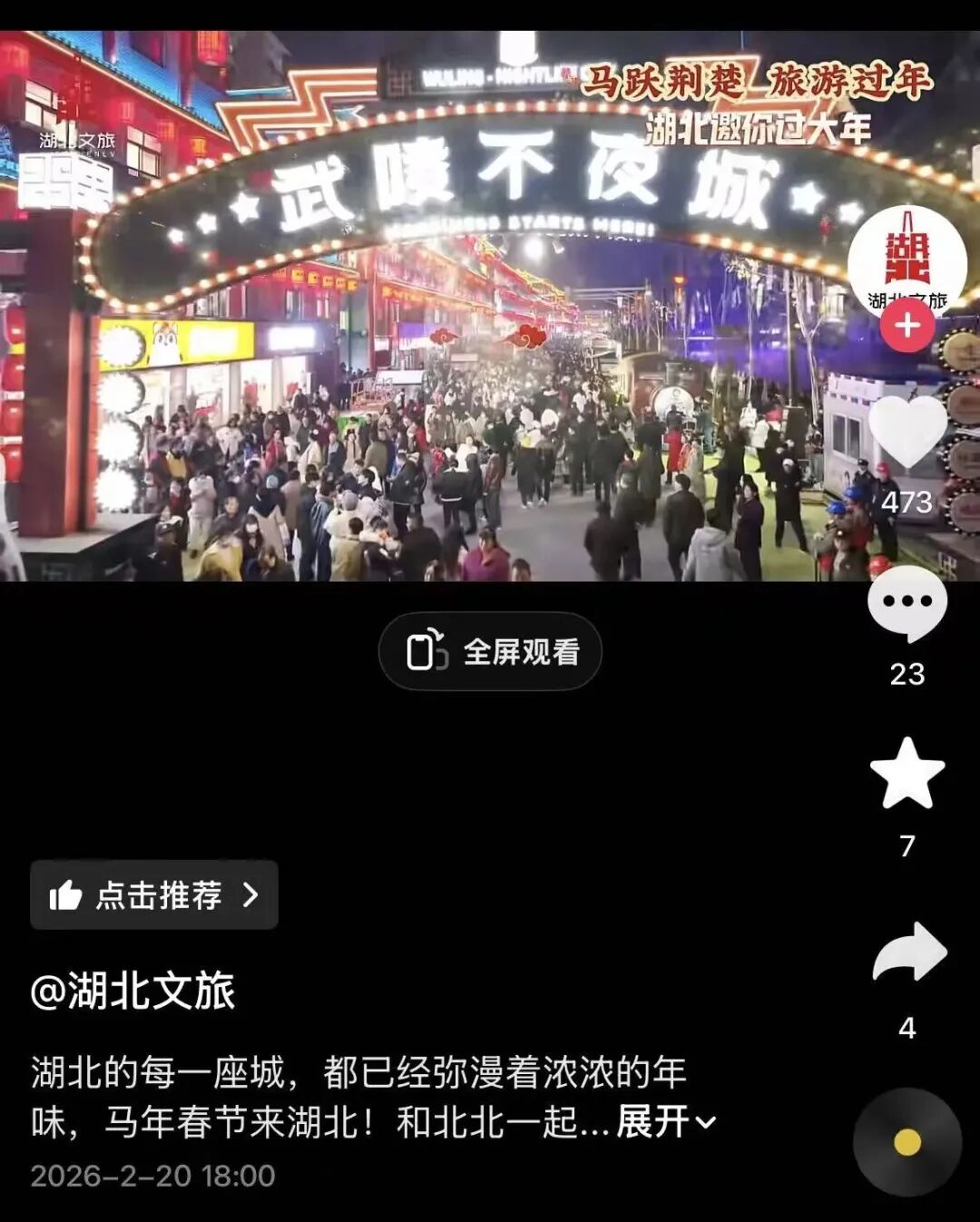The image size is (980, 1222).
Task: Open the @湖北文旅 profile name
Action: pos(133,991)
